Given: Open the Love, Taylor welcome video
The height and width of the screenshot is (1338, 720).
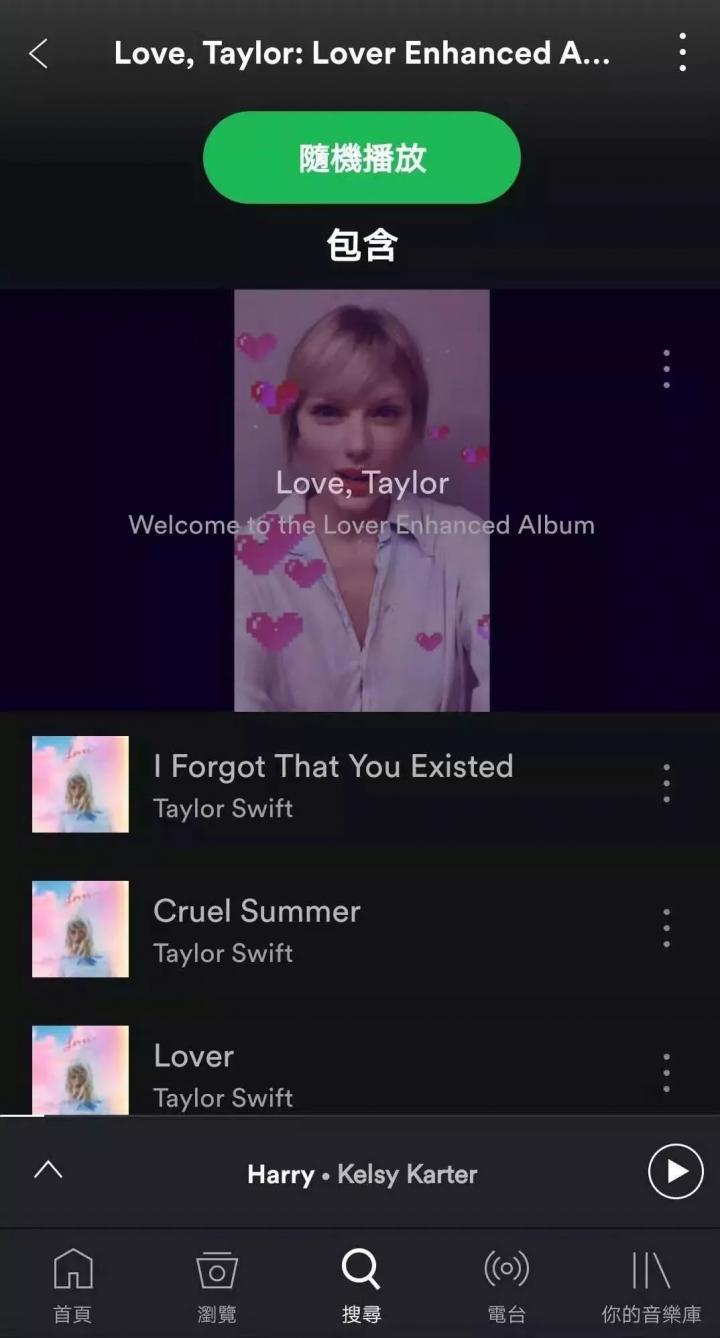Looking at the screenshot, I should [361, 500].
